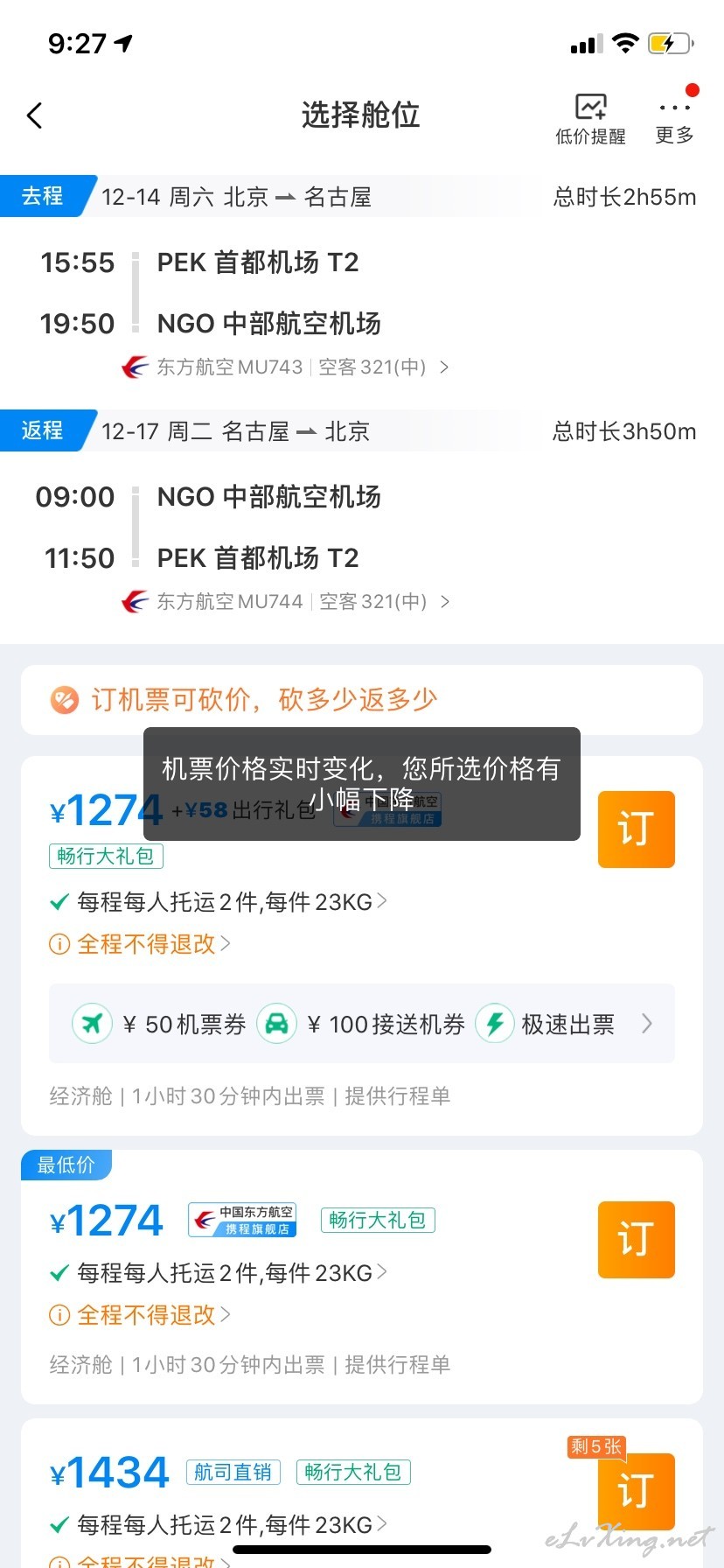724x1568 pixels.
Task: Open the refund policy in the 最低价 card
Action: click(x=140, y=1314)
